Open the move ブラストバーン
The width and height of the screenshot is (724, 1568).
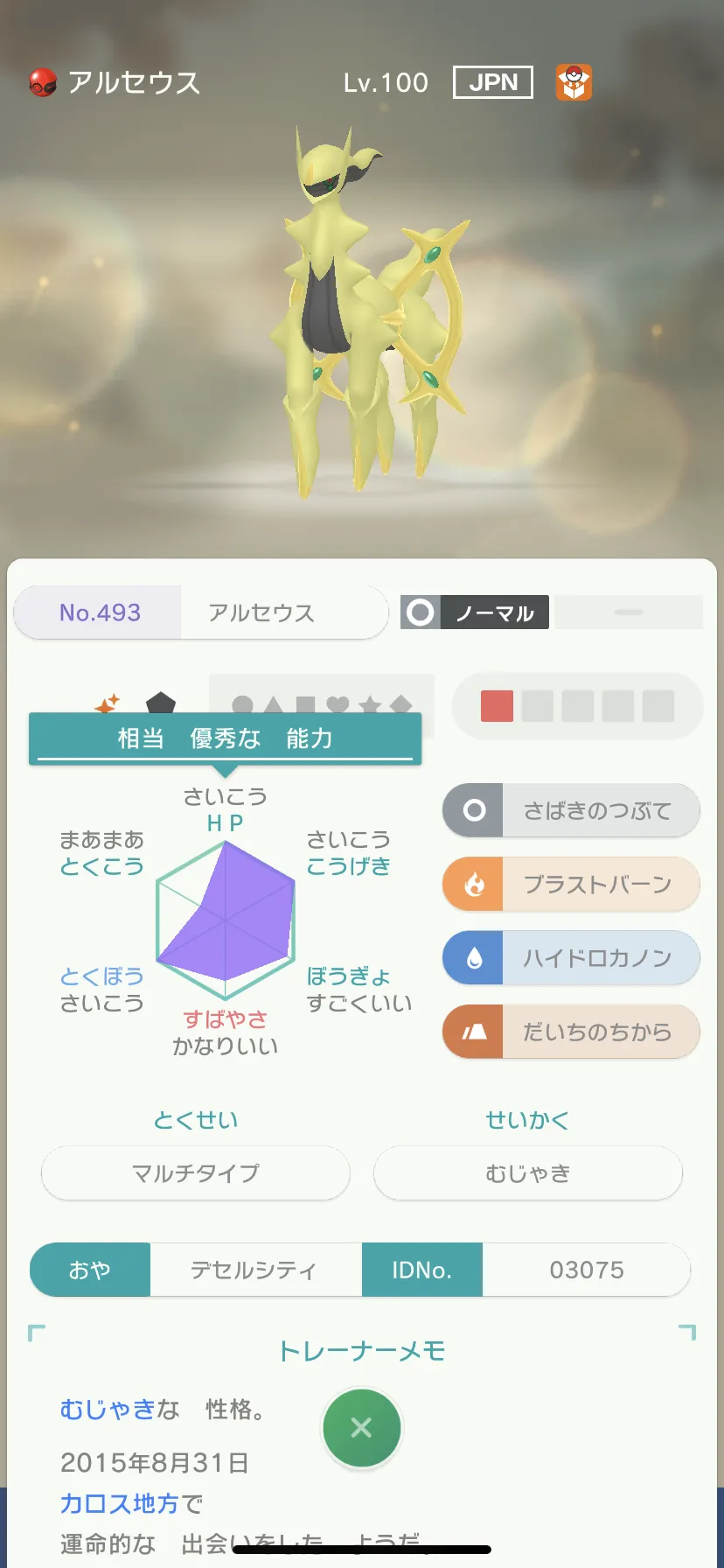pos(571,884)
